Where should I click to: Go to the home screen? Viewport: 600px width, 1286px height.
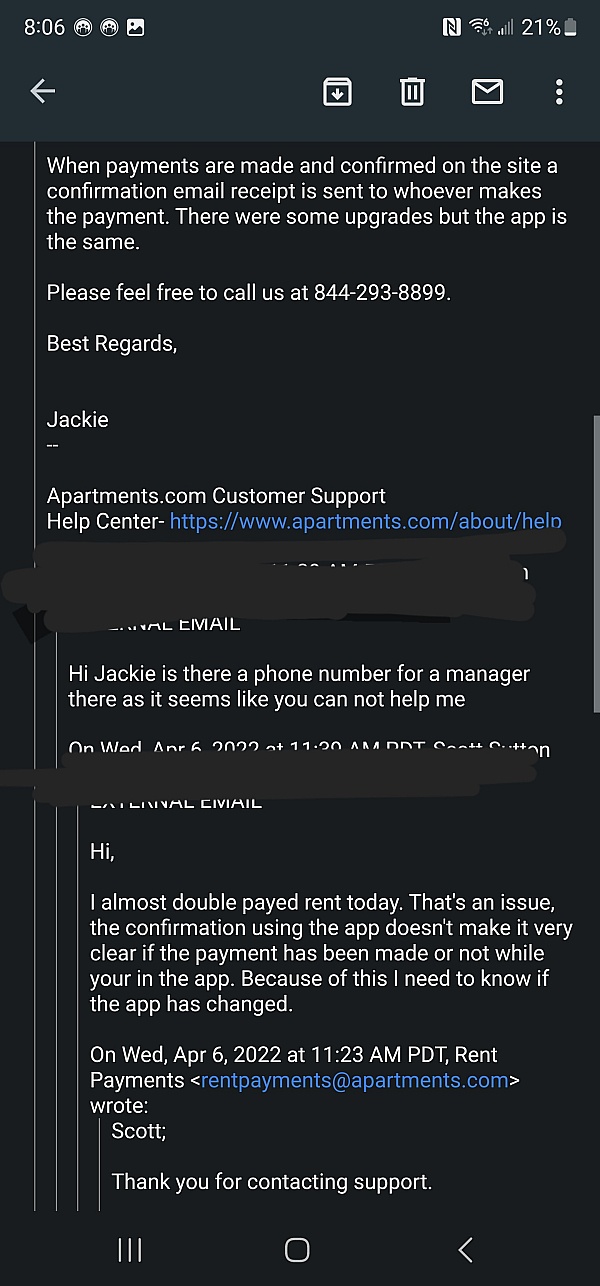[297, 1249]
